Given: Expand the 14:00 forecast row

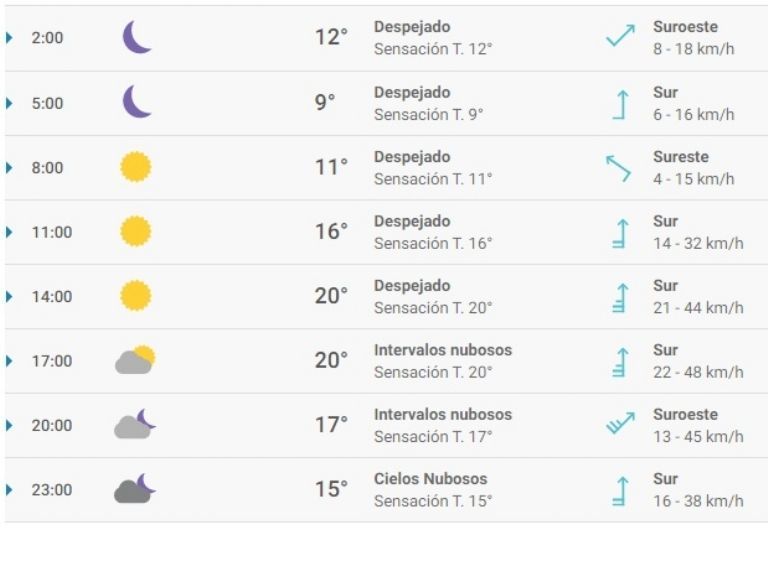Looking at the screenshot, I should pyautogui.click(x=10, y=297).
